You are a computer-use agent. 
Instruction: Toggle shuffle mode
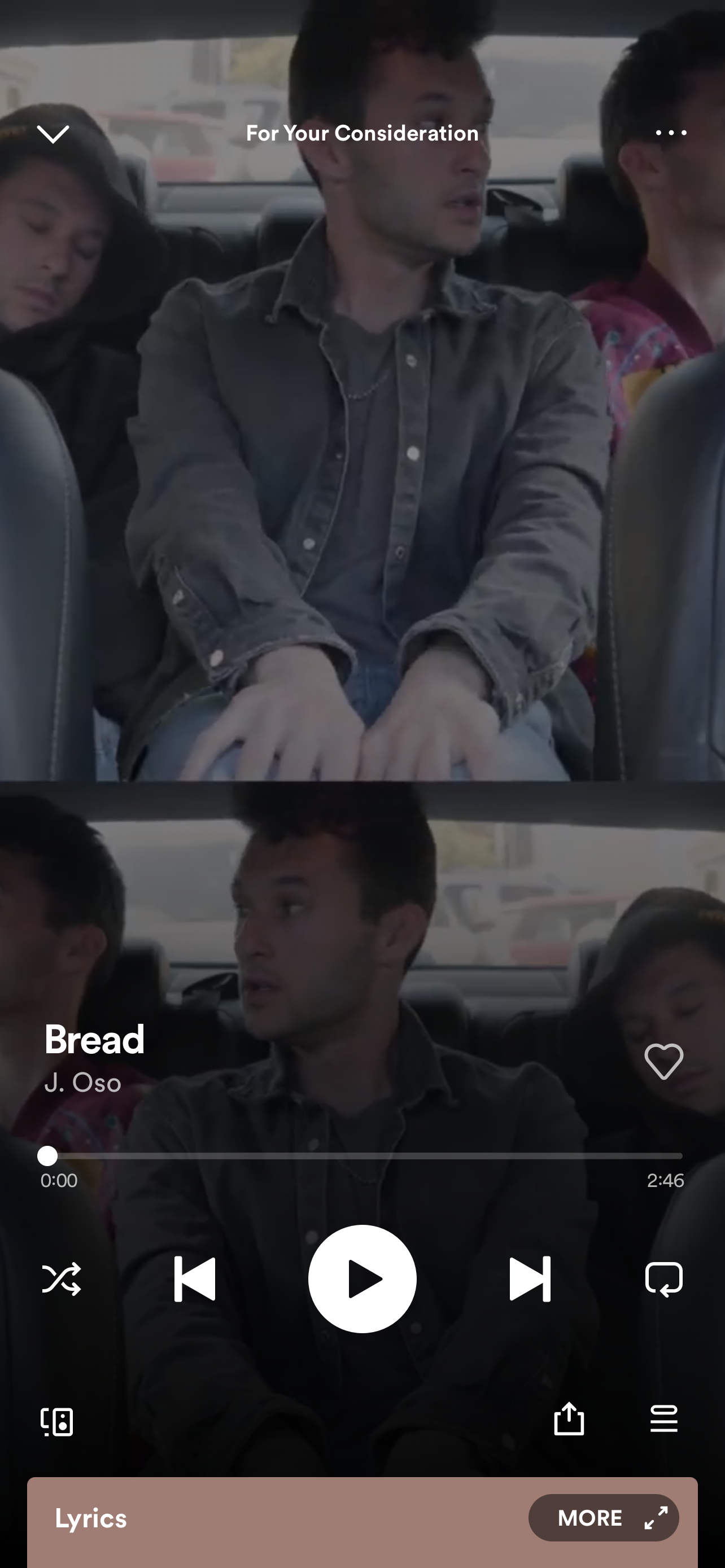61,1279
